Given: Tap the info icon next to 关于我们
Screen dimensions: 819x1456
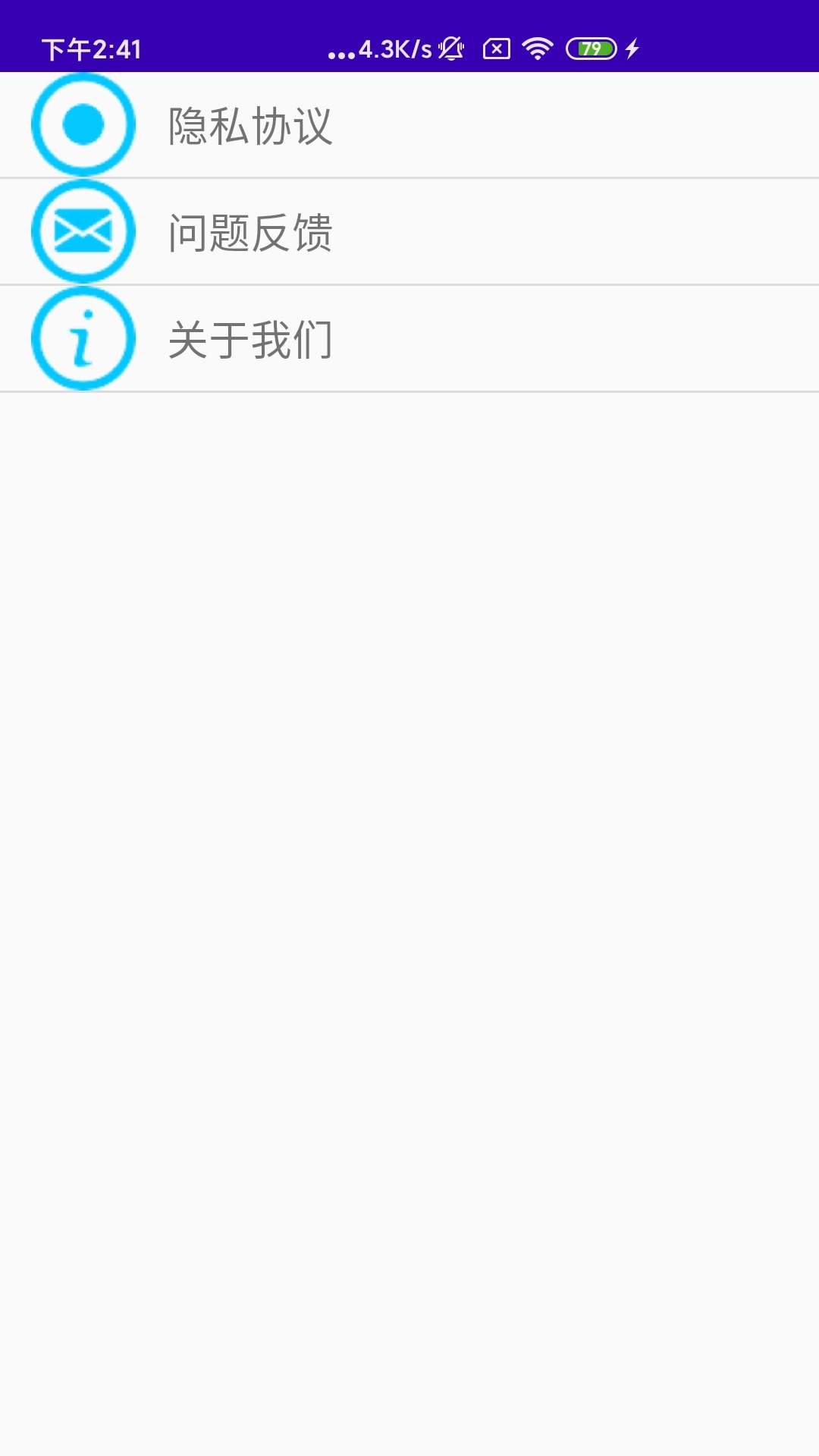Looking at the screenshot, I should coord(82,339).
